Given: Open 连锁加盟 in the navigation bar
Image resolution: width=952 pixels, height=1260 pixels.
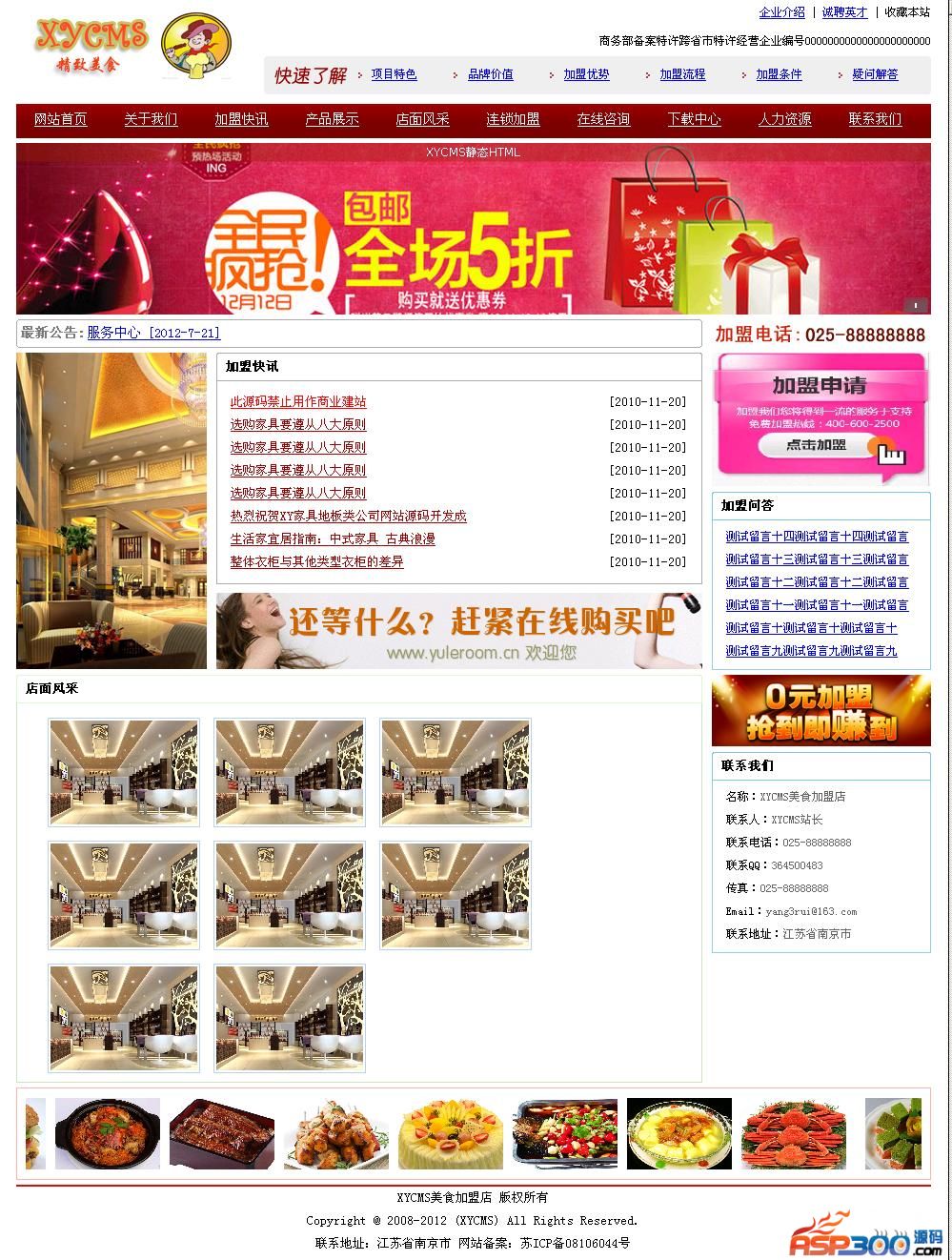Looking at the screenshot, I should [x=513, y=119].
